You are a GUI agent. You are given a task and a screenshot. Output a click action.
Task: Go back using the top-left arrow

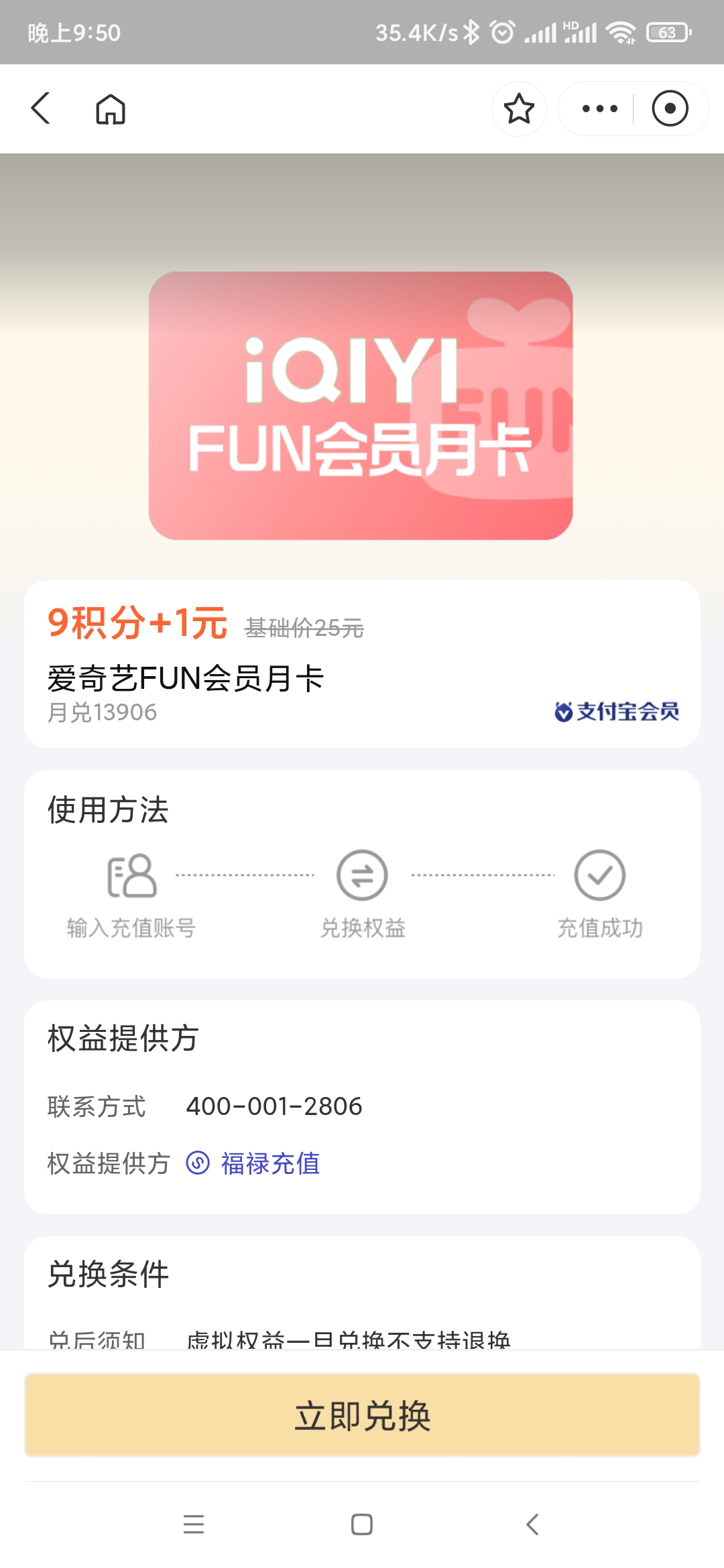point(41,109)
